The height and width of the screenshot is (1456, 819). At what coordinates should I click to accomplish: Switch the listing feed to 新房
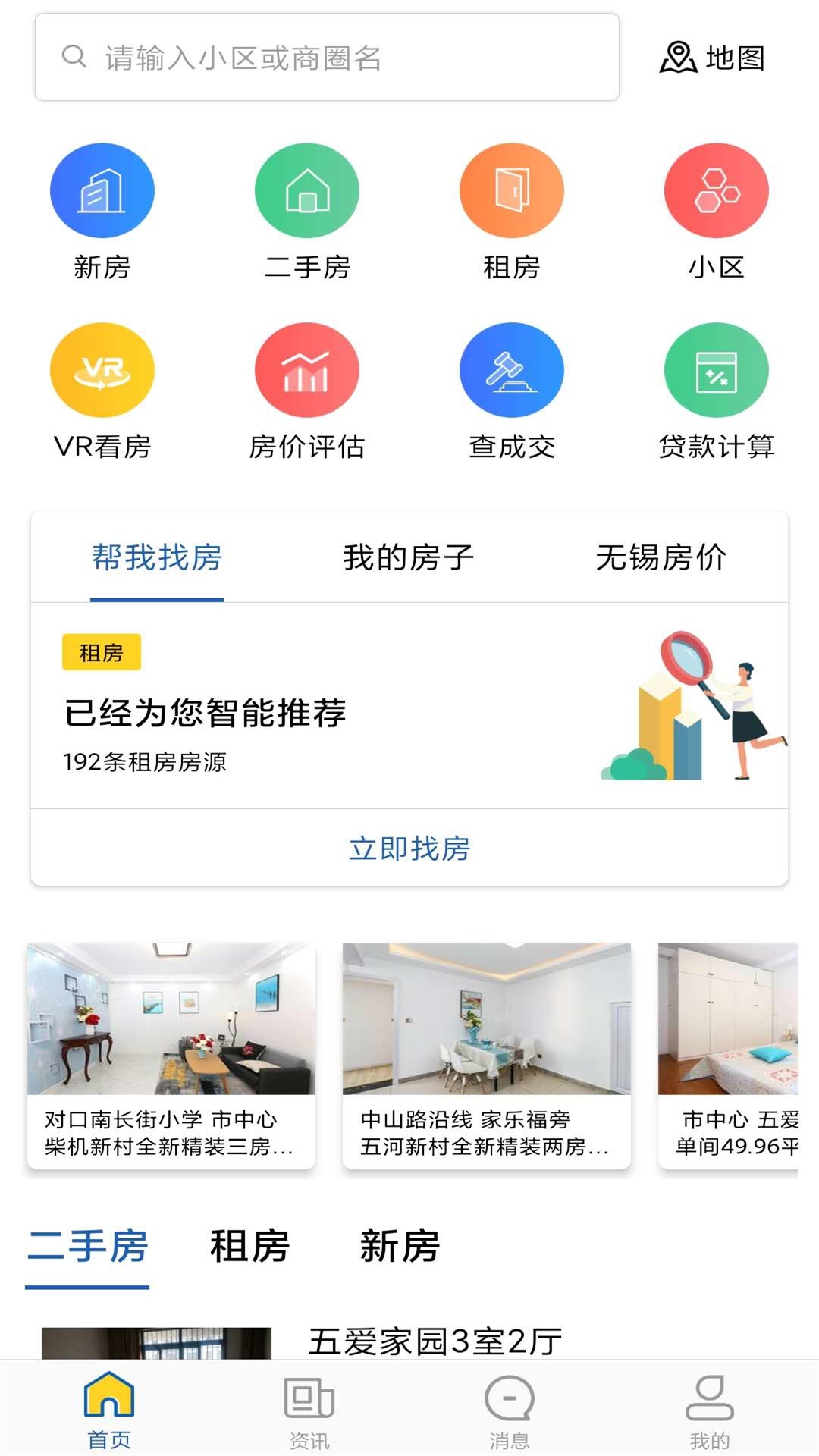(400, 1246)
